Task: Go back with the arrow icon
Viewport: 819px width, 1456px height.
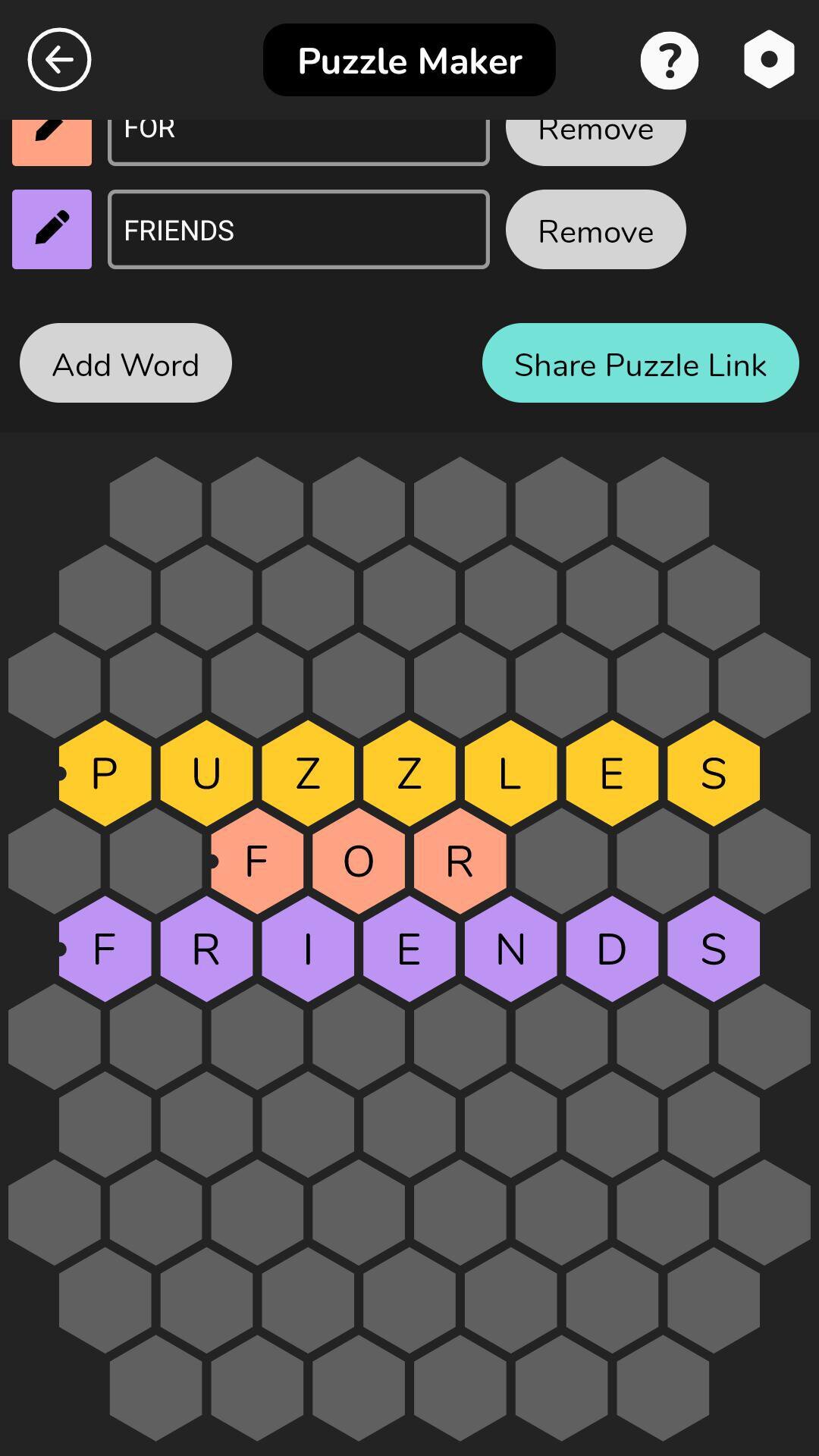Action: pos(59,60)
